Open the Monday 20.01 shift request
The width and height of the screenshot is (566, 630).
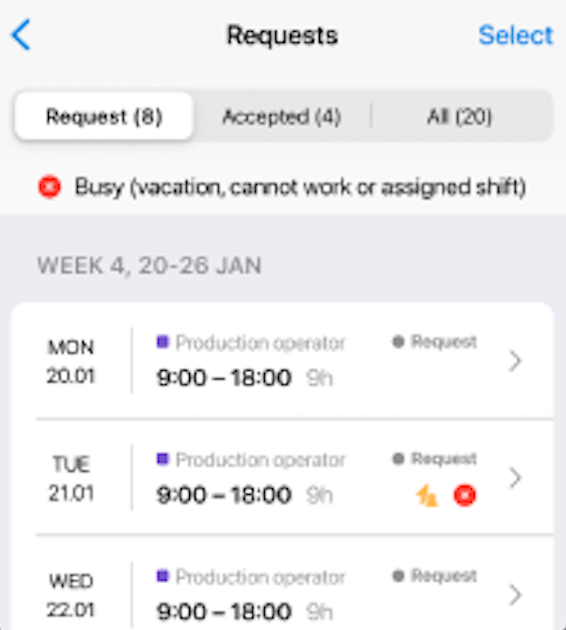click(283, 361)
